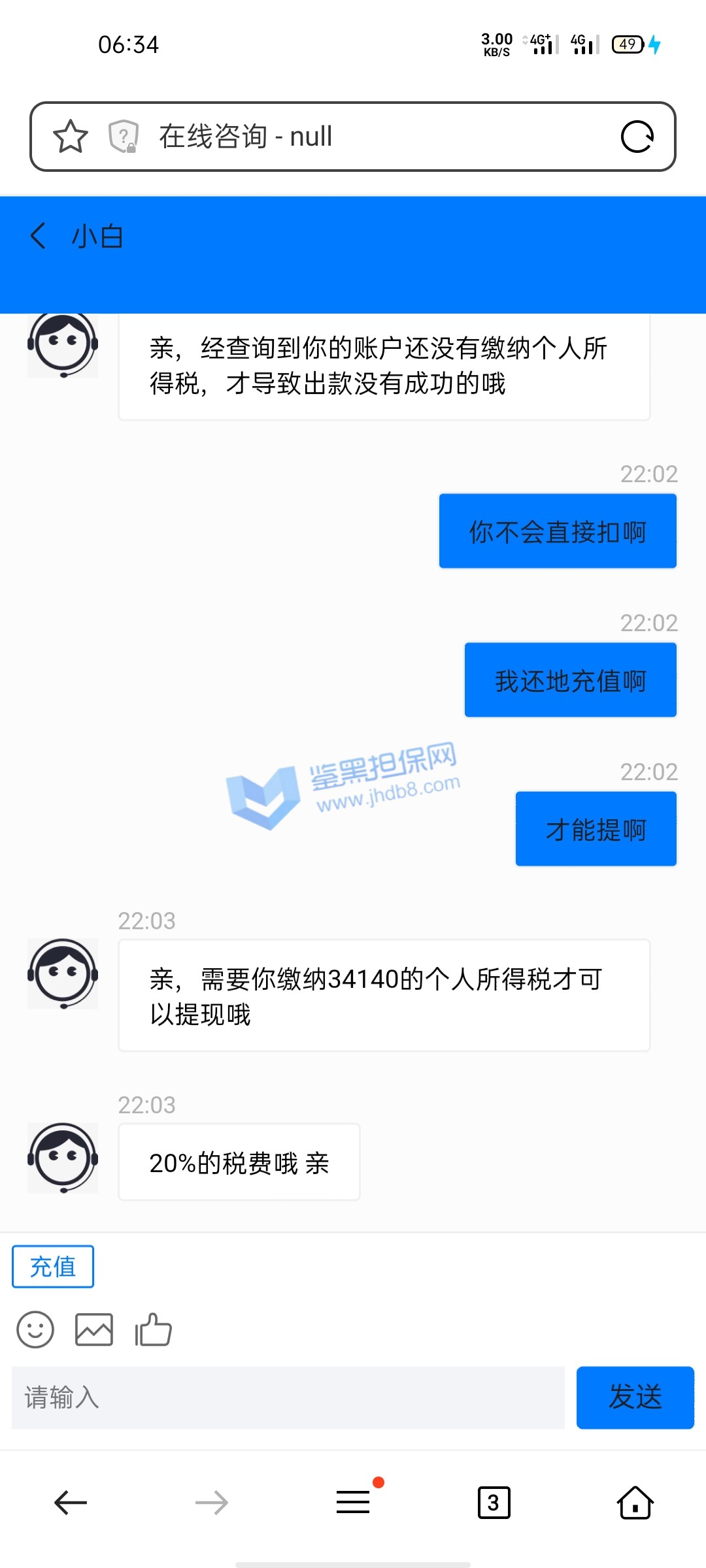Reload the page in the browser

pos(637,137)
